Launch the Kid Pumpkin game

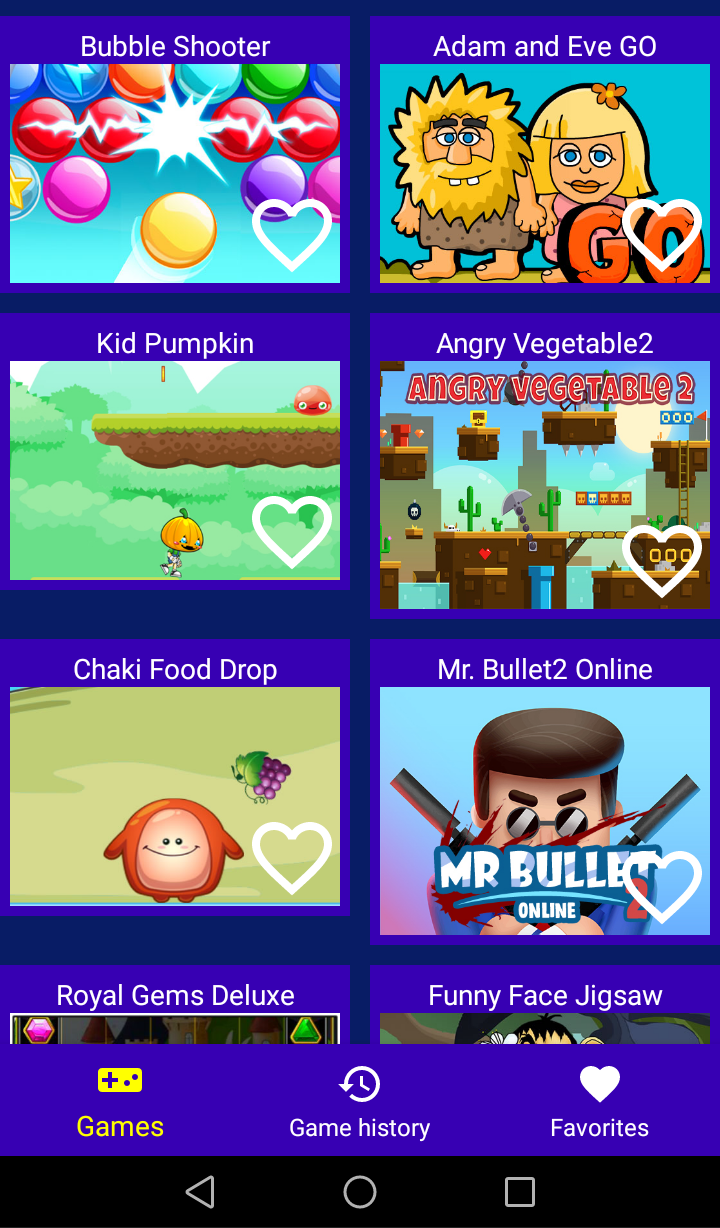click(140, 450)
